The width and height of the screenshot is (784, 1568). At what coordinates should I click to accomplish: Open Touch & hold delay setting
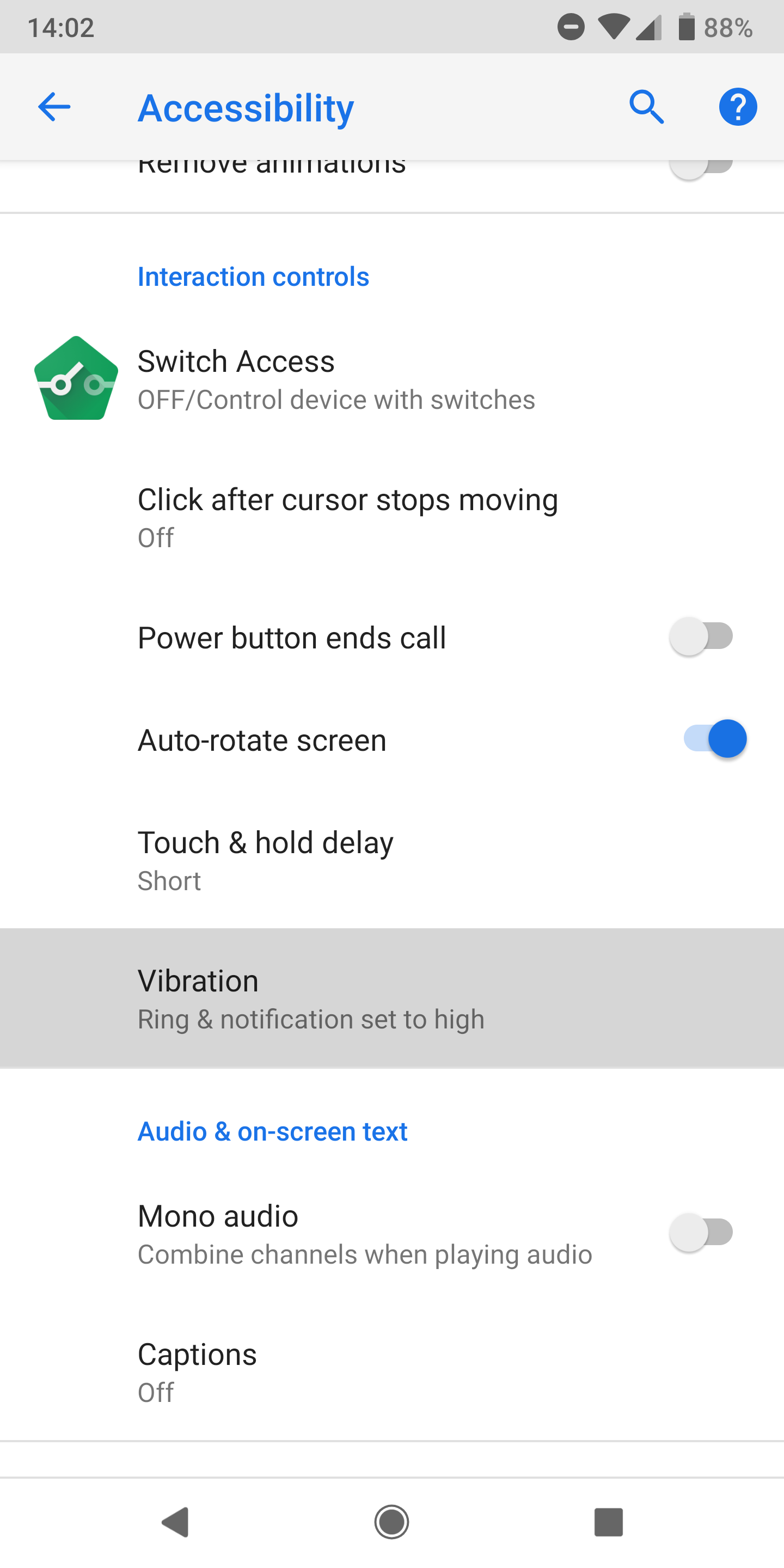[x=265, y=860]
